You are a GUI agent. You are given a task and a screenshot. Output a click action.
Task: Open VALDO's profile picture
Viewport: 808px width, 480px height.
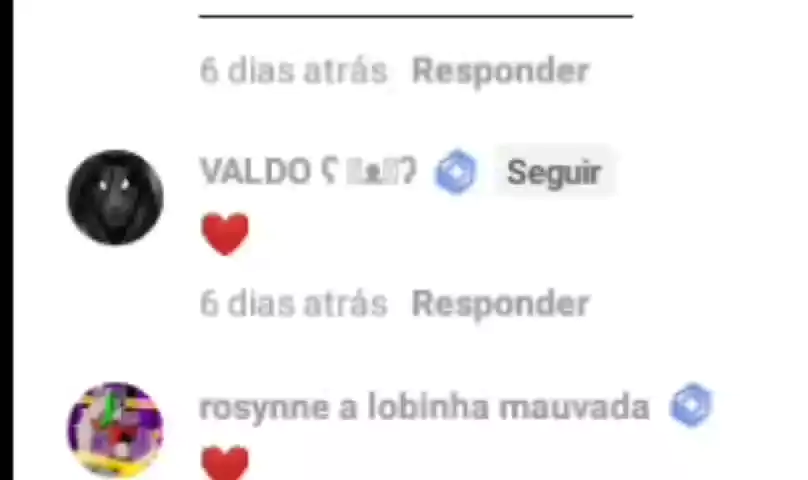point(115,197)
